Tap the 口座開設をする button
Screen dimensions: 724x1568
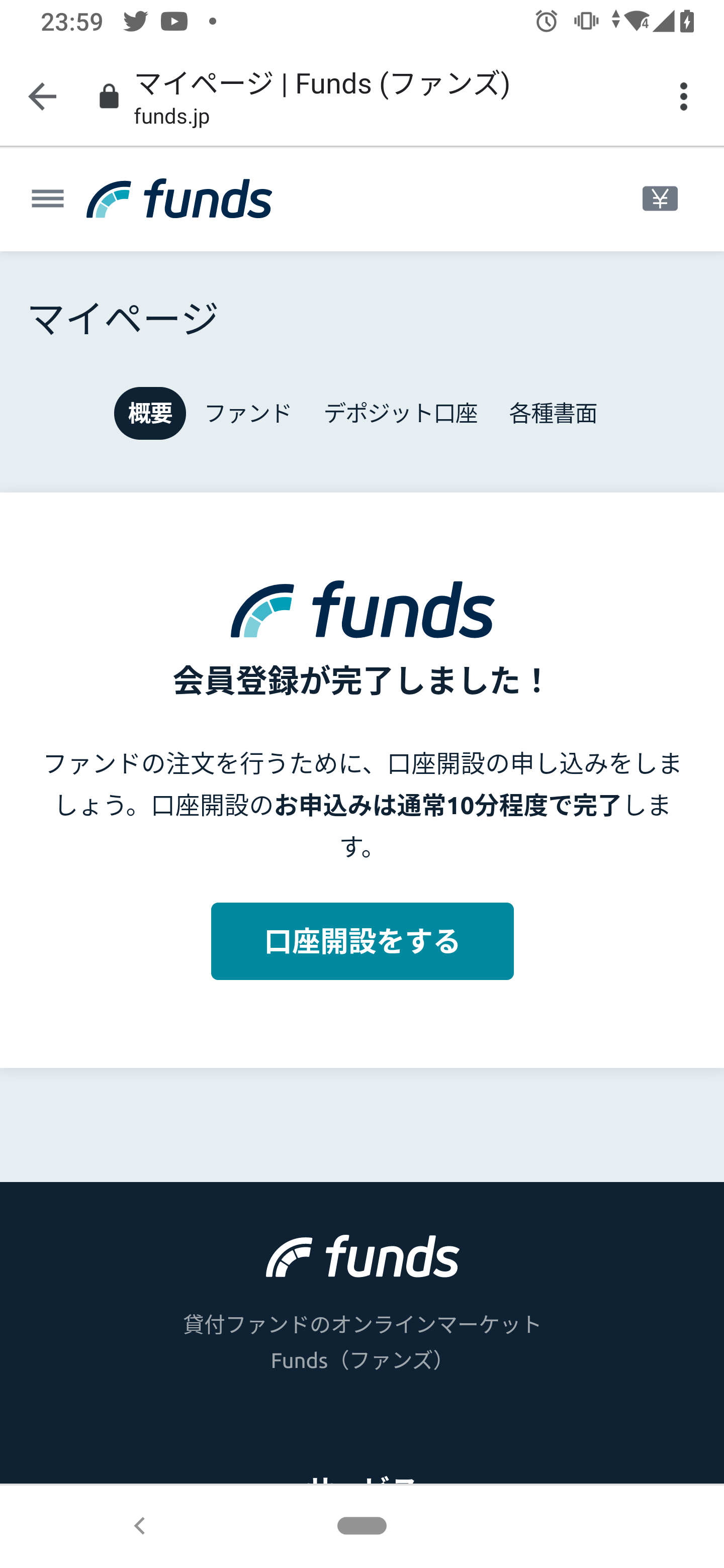point(361,941)
